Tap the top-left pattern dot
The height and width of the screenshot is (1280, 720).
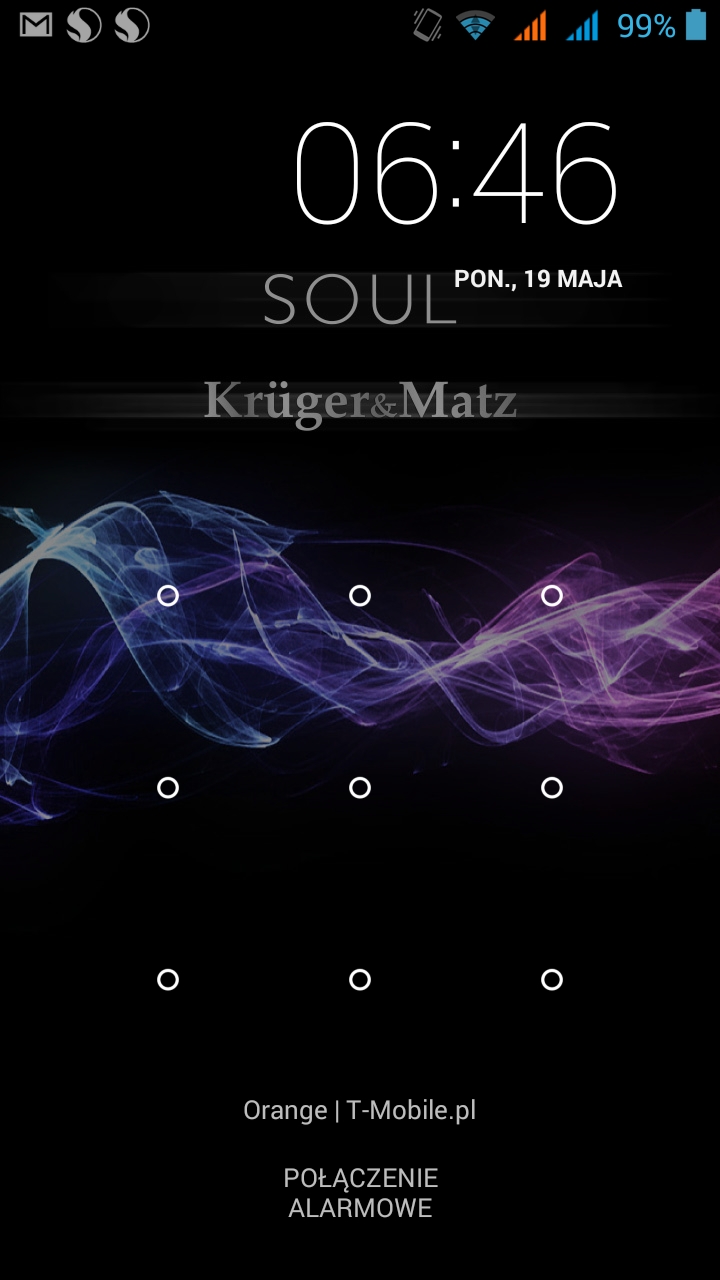[x=168, y=596]
